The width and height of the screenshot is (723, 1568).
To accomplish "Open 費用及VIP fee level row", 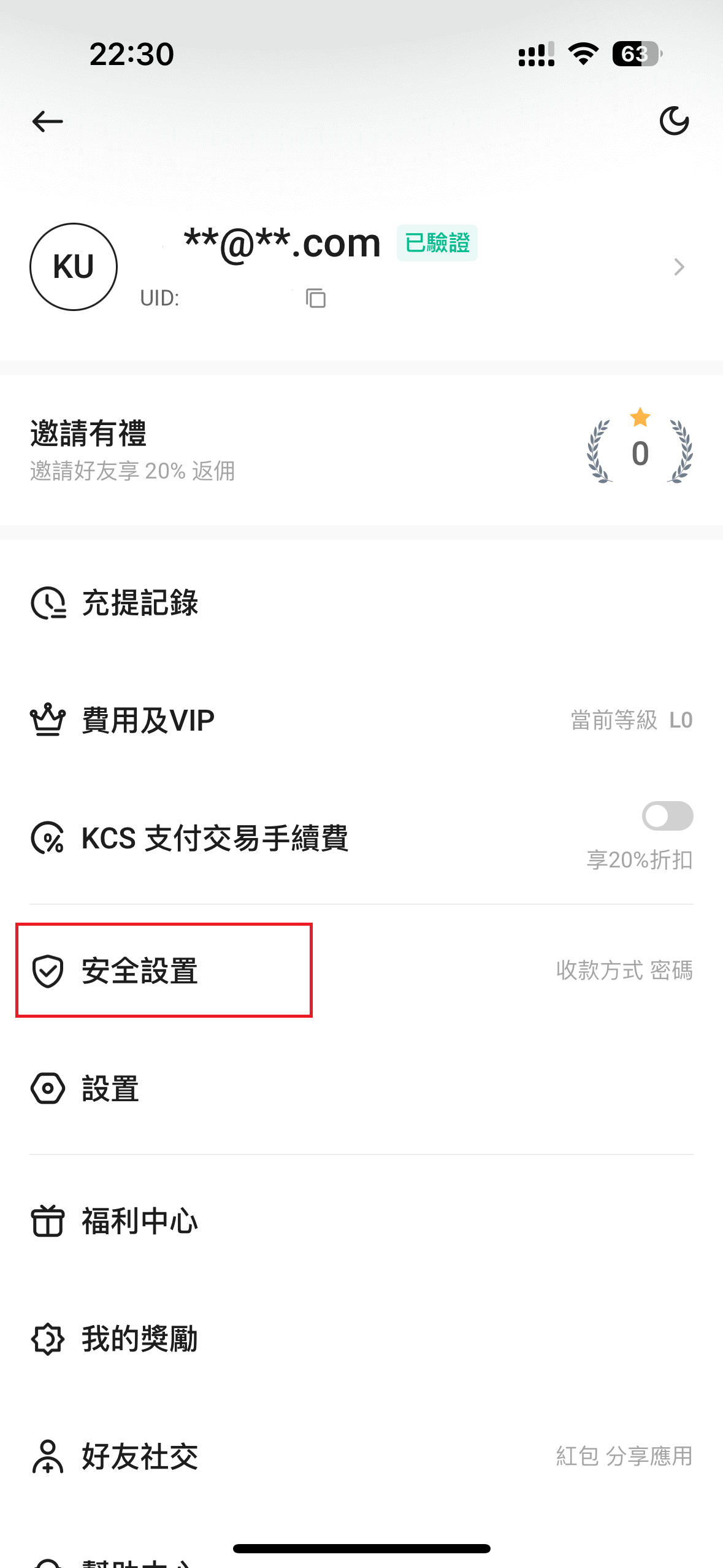I will click(361, 720).
